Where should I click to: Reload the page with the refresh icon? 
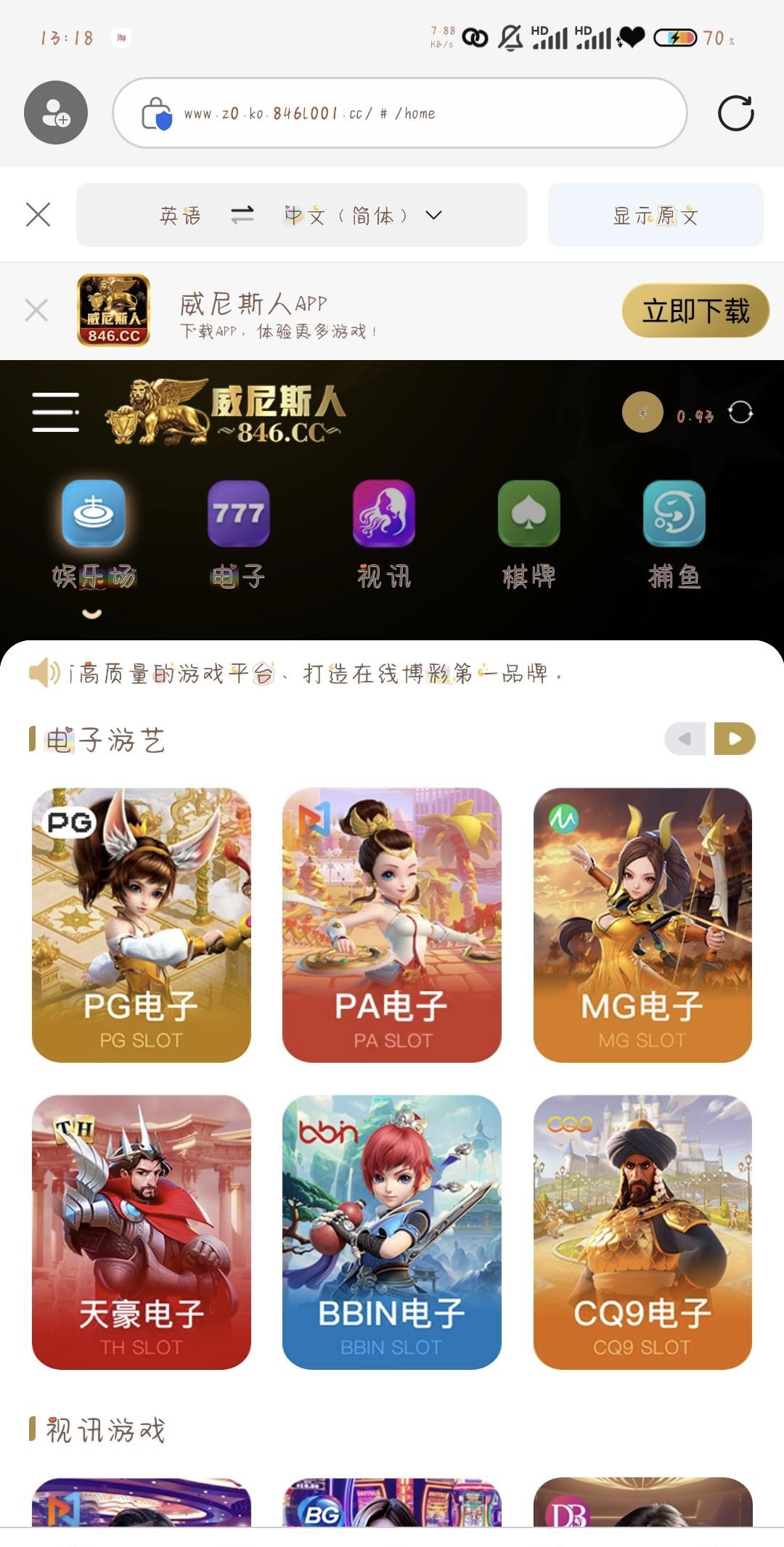click(735, 113)
